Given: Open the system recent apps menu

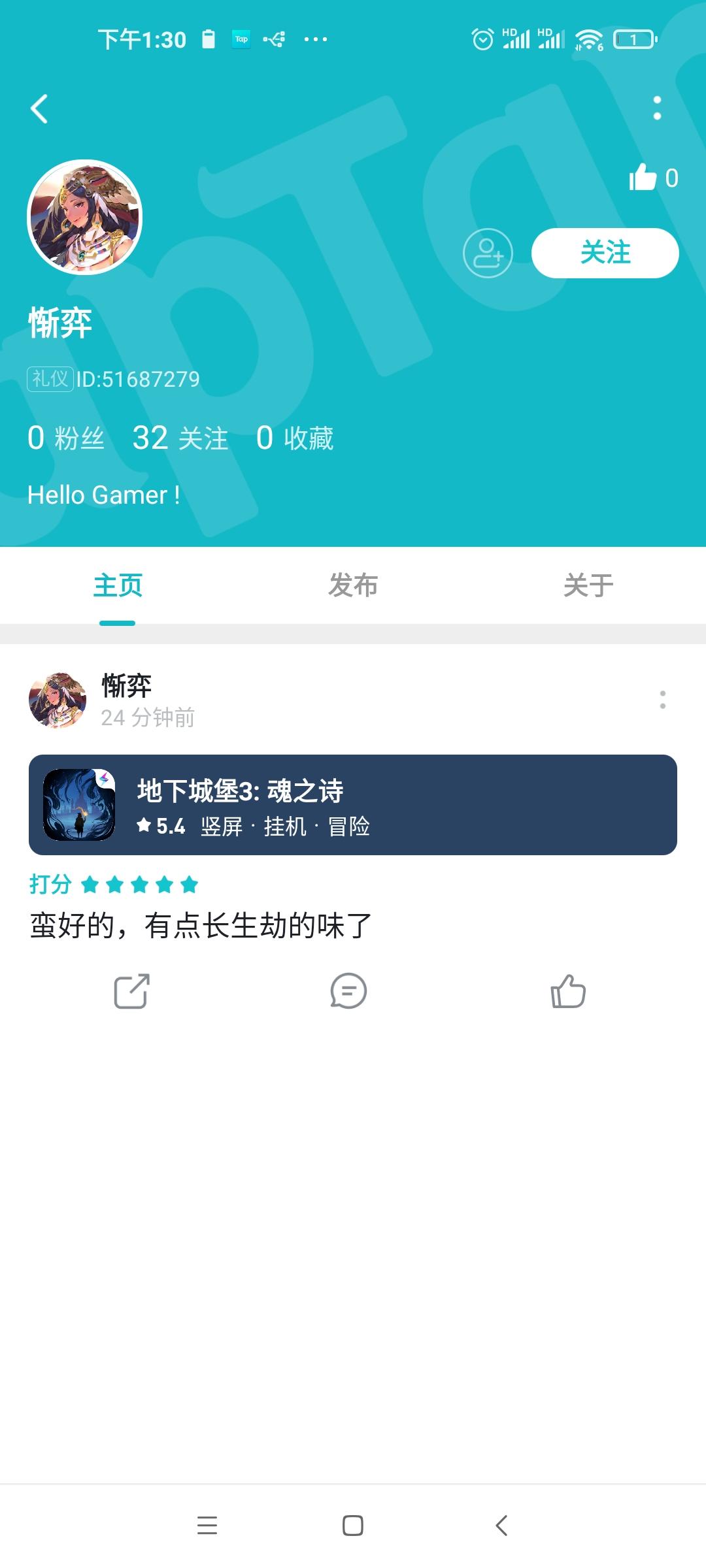Looking at the screenshot, I should (x=207, y=1526).
